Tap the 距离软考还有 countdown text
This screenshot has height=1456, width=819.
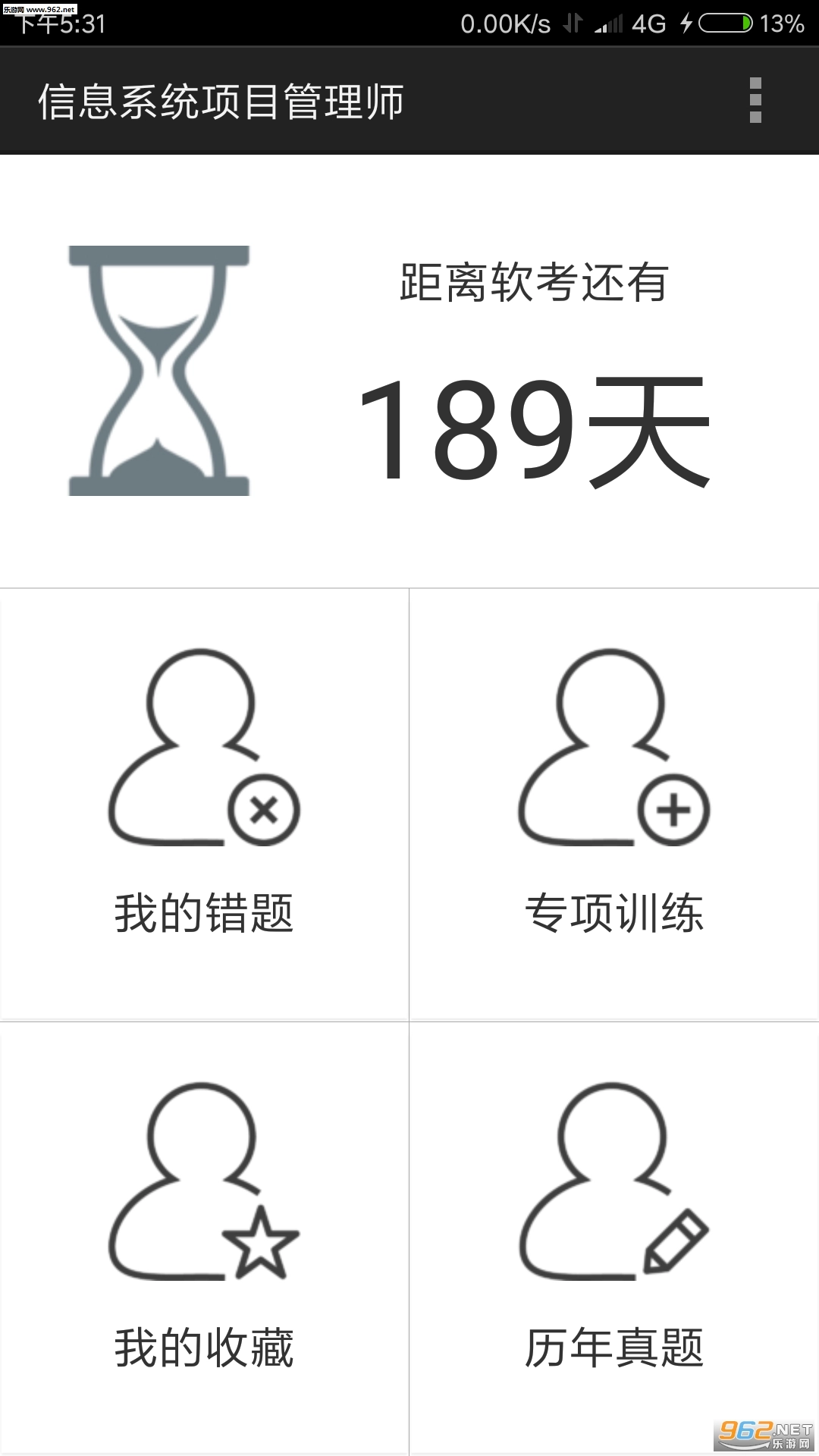click(x=535, y=282)
